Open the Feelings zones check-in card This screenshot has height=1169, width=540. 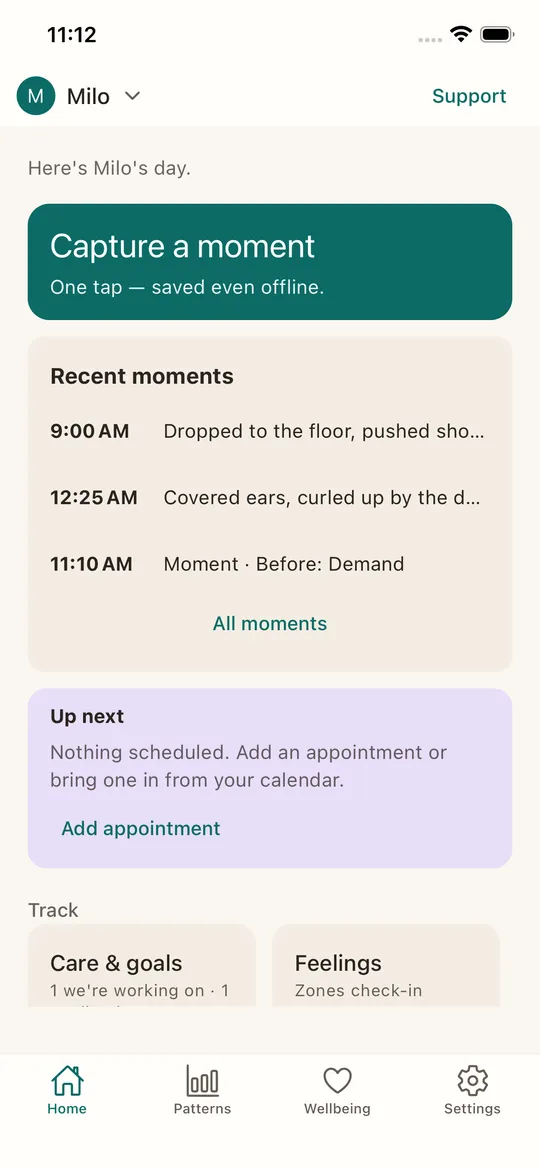click(386, 965)
